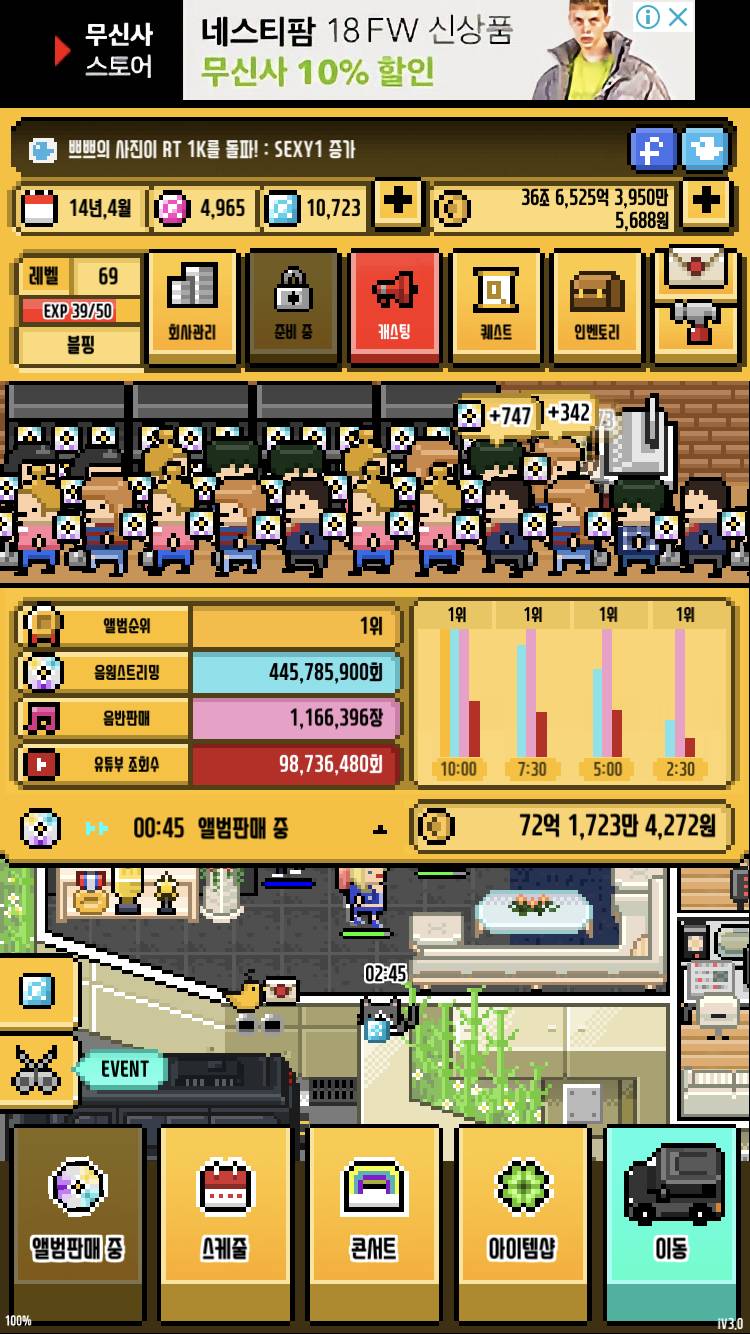Open the Facebook share button
Image resolution: width=750 pixels, height=1334 pixels.
click(653, 151)
